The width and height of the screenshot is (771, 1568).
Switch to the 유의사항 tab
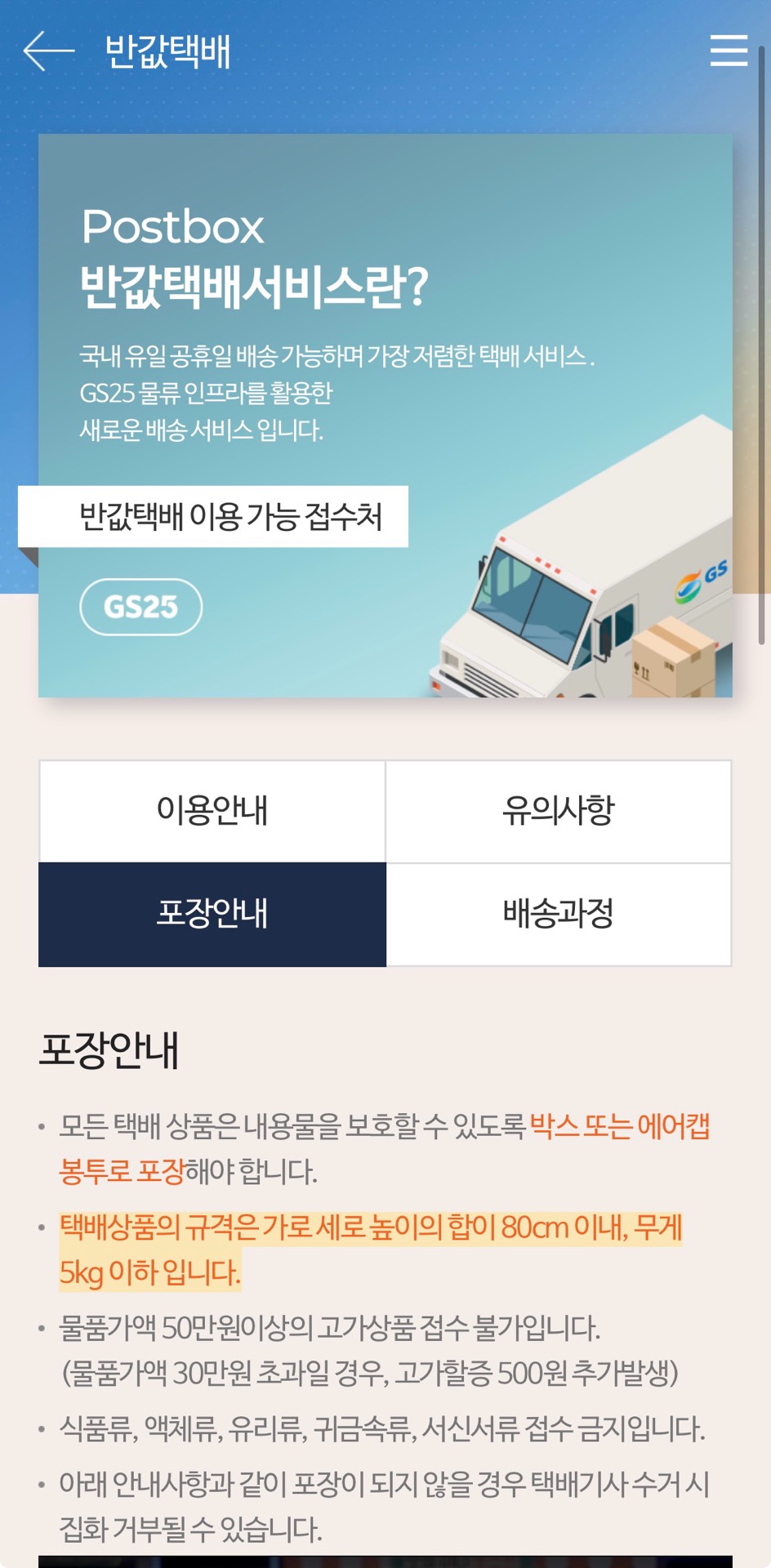point(559,811)
